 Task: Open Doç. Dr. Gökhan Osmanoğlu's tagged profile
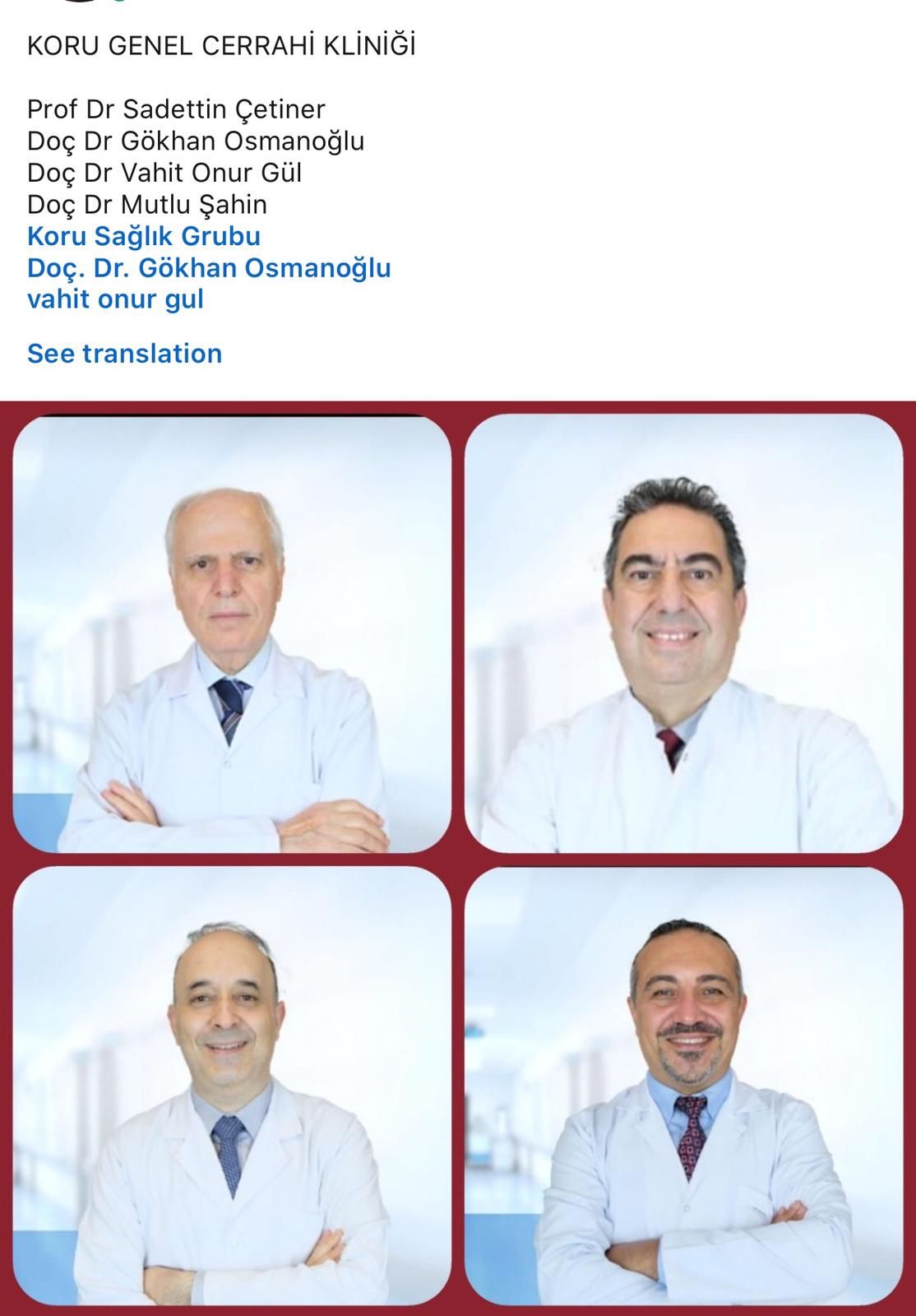pos(209,267)
